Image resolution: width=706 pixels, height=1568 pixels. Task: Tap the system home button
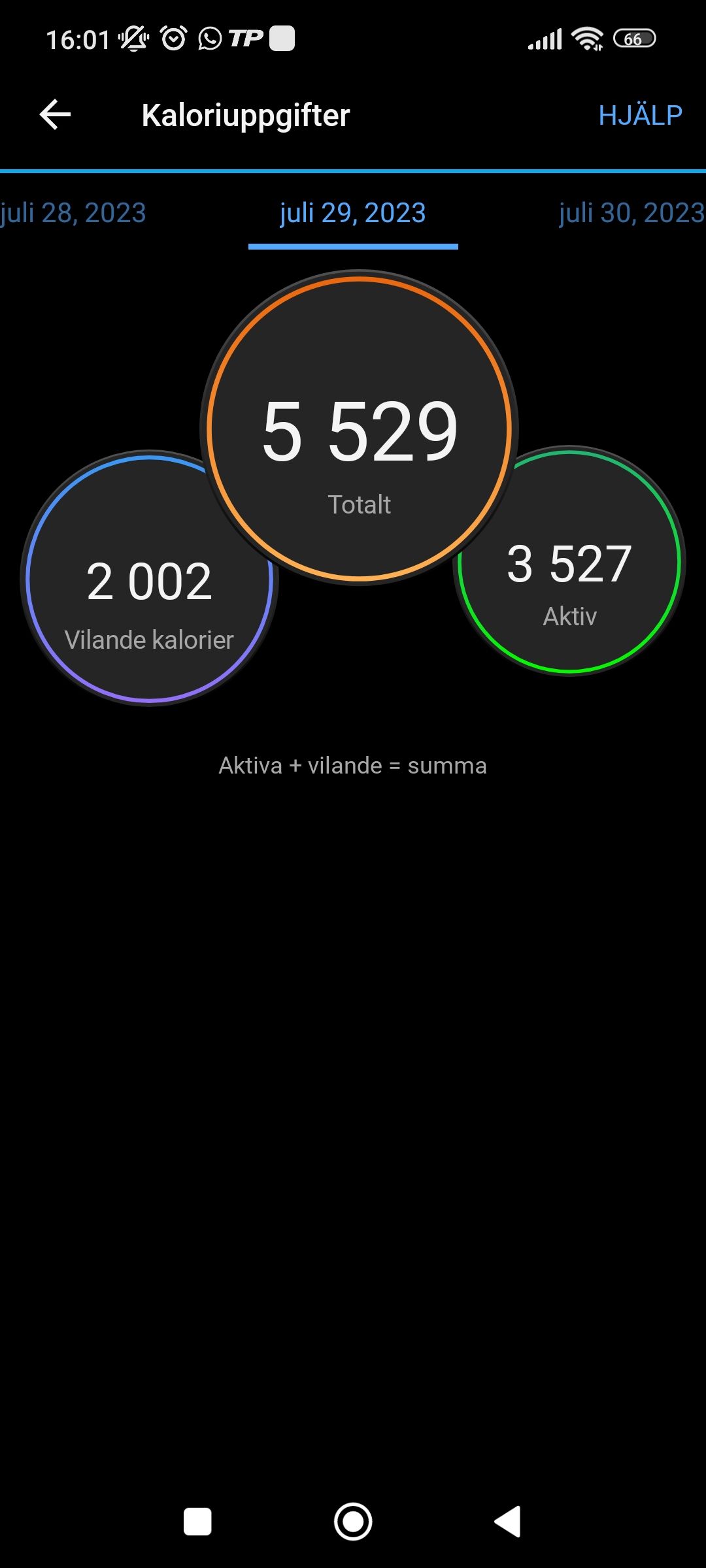tap(353, 1522)
